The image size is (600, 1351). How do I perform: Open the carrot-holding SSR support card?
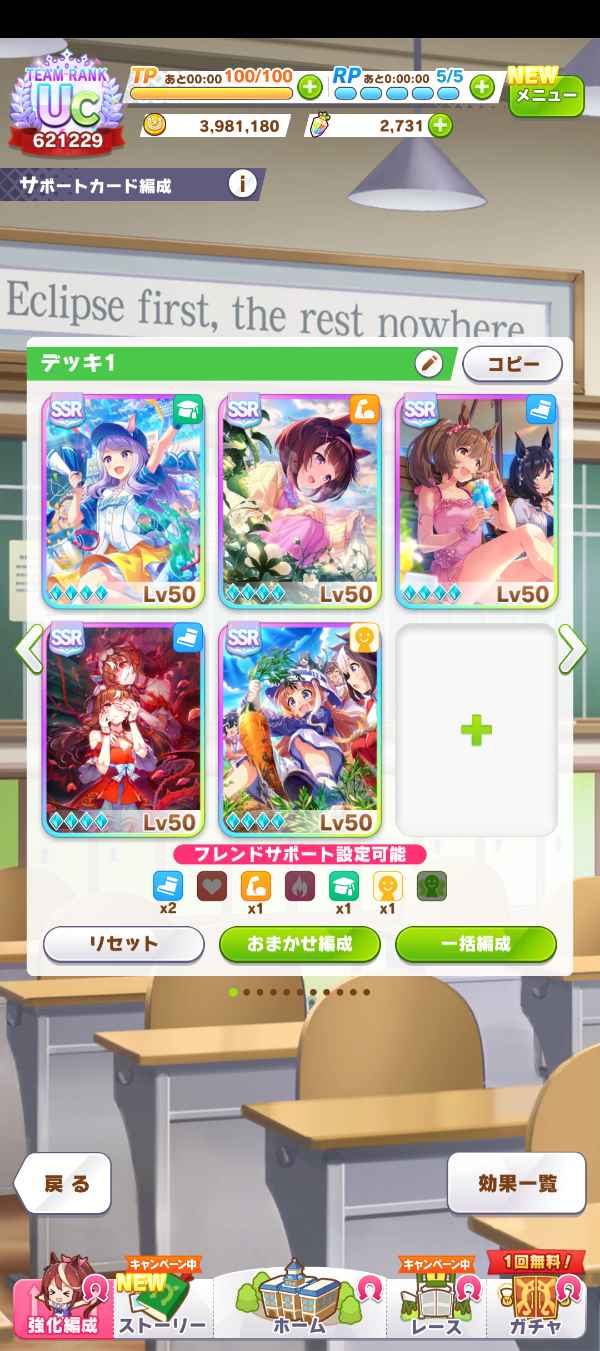(299, 730)
